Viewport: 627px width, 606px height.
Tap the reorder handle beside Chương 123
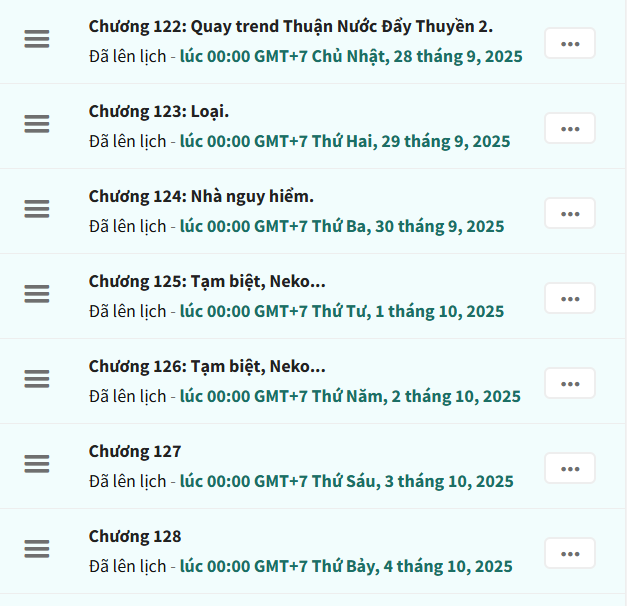37,124
